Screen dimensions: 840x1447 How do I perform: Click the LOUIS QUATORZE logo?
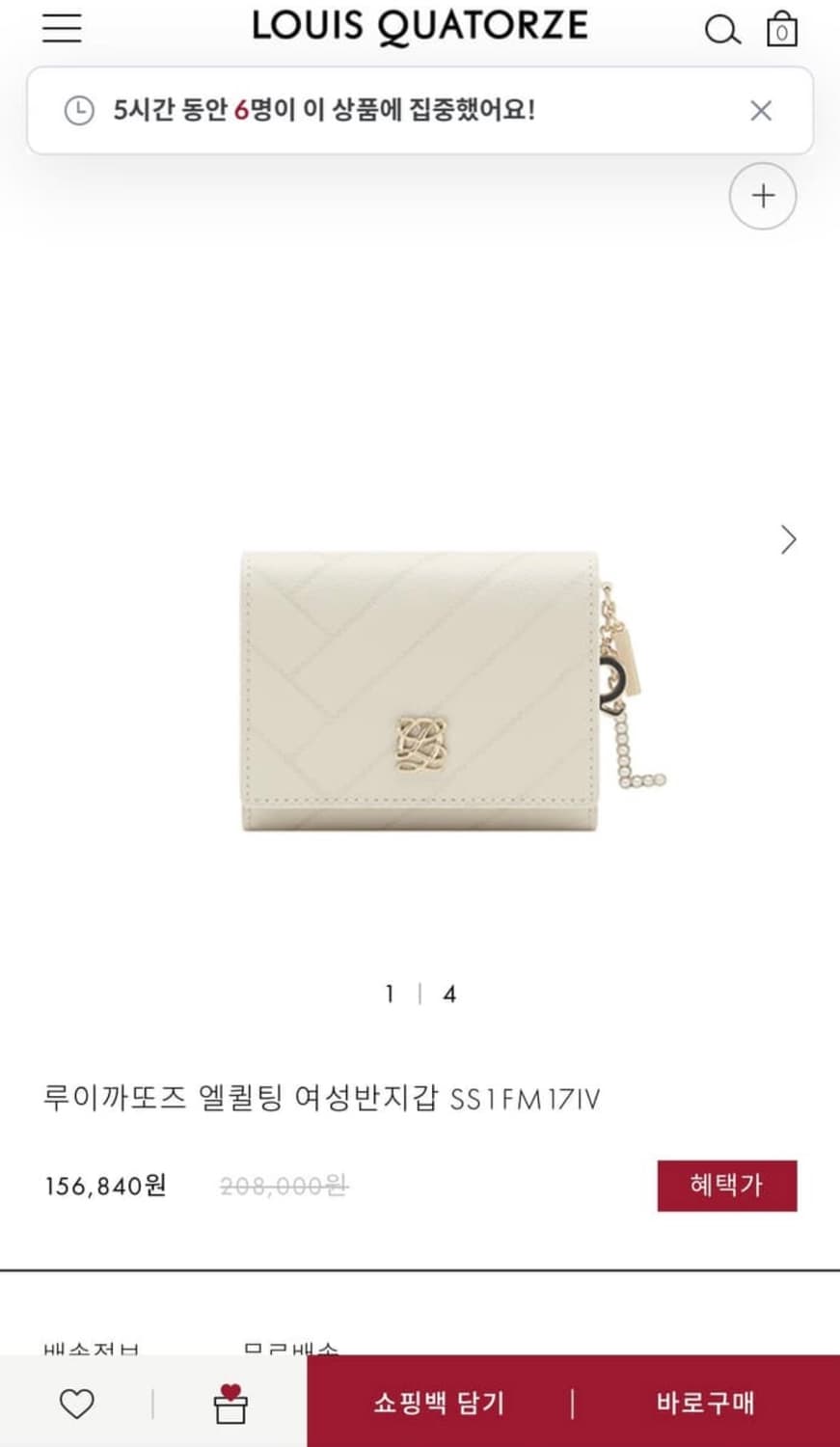[x=419, y=27]
